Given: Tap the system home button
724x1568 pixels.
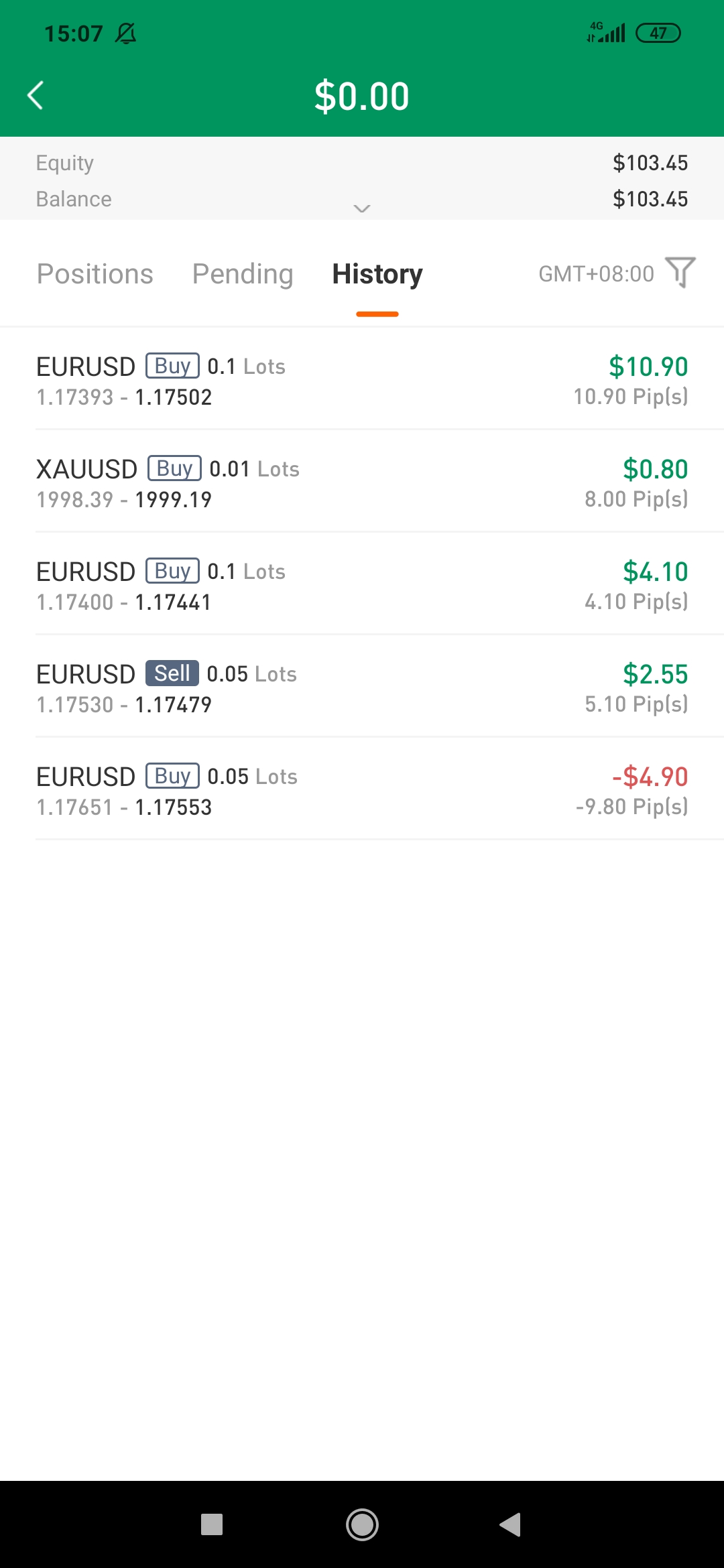Looking at the screenshot, I should [362, 1524].
